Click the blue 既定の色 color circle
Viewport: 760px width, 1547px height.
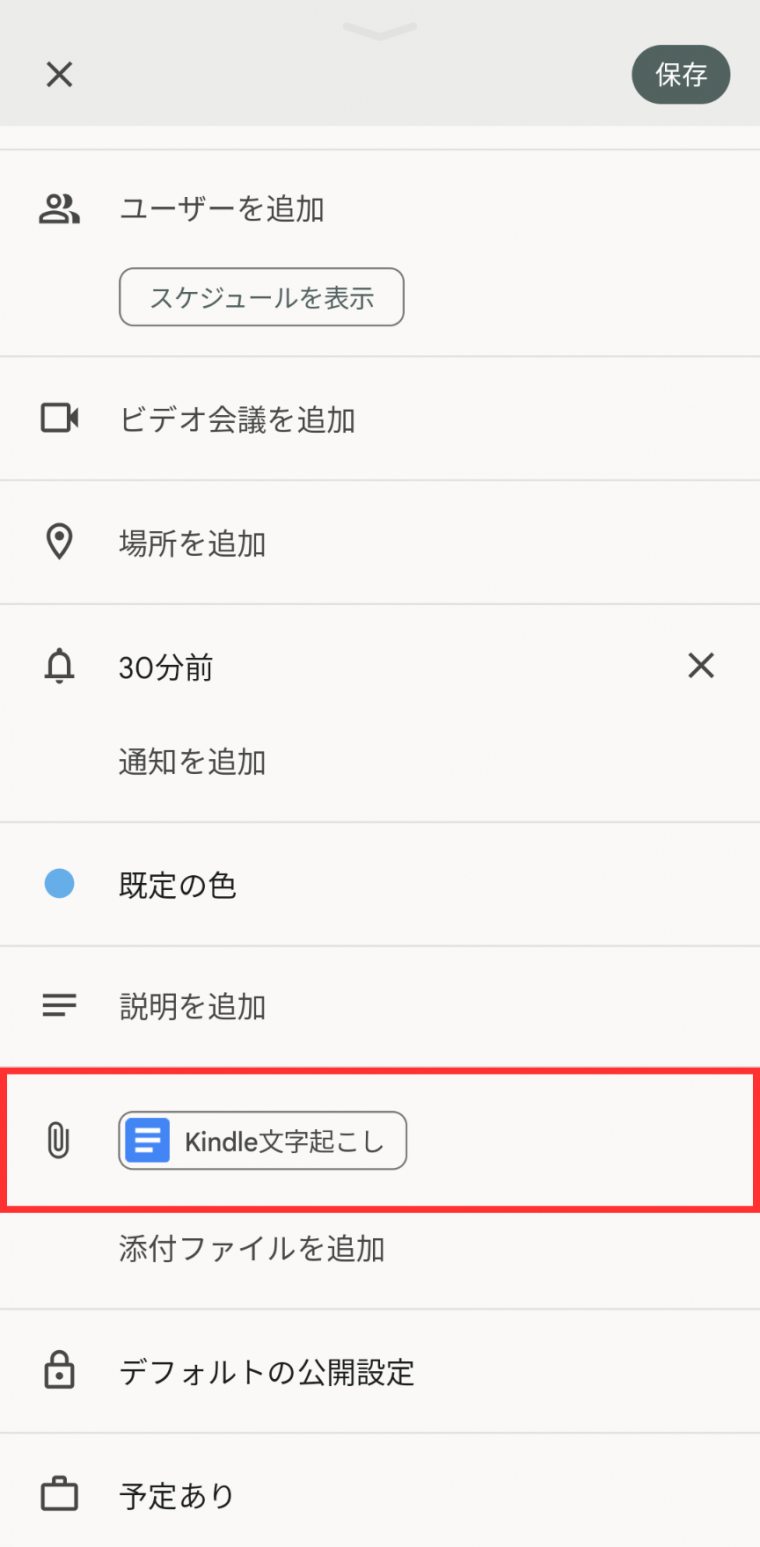point(59,884)
